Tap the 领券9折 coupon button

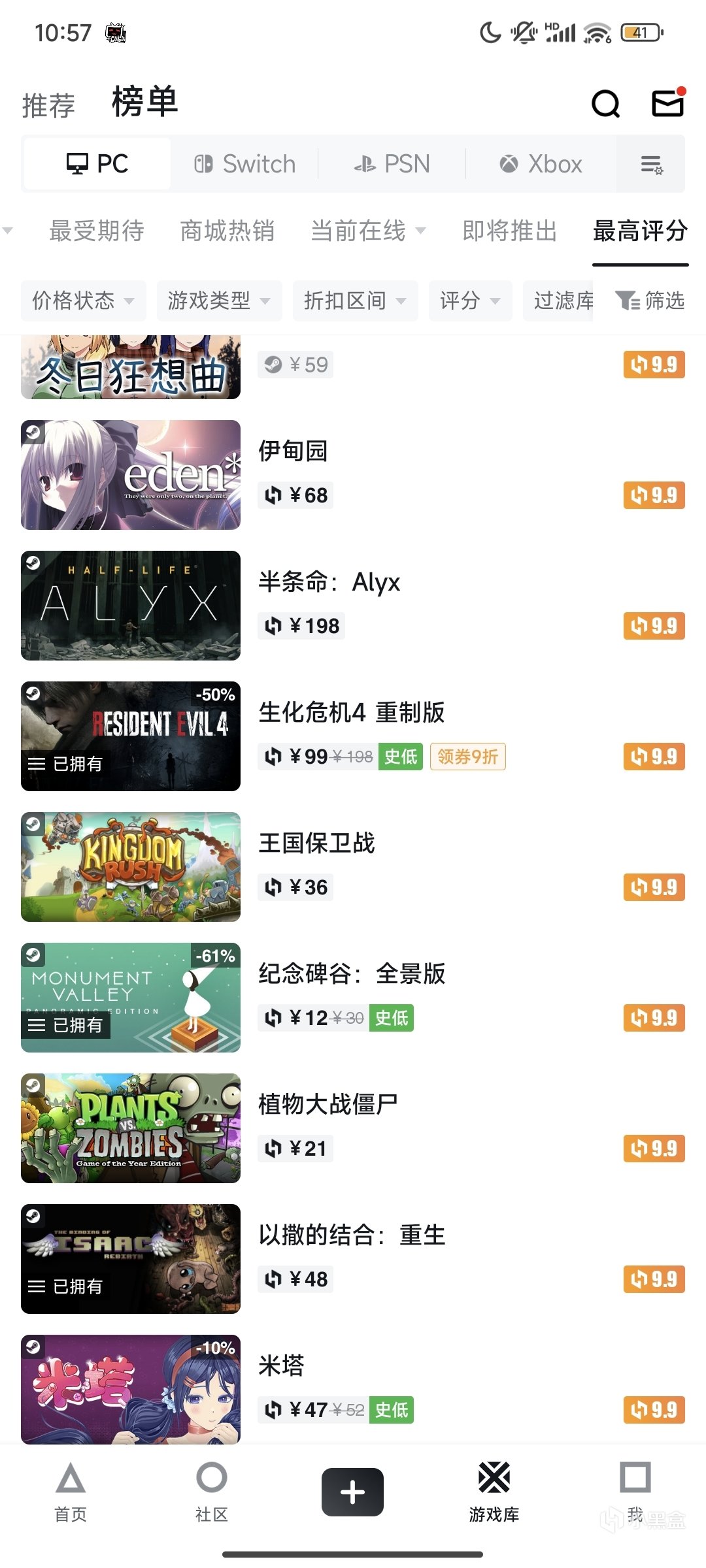pyautogui.click(x=468, y=756)
